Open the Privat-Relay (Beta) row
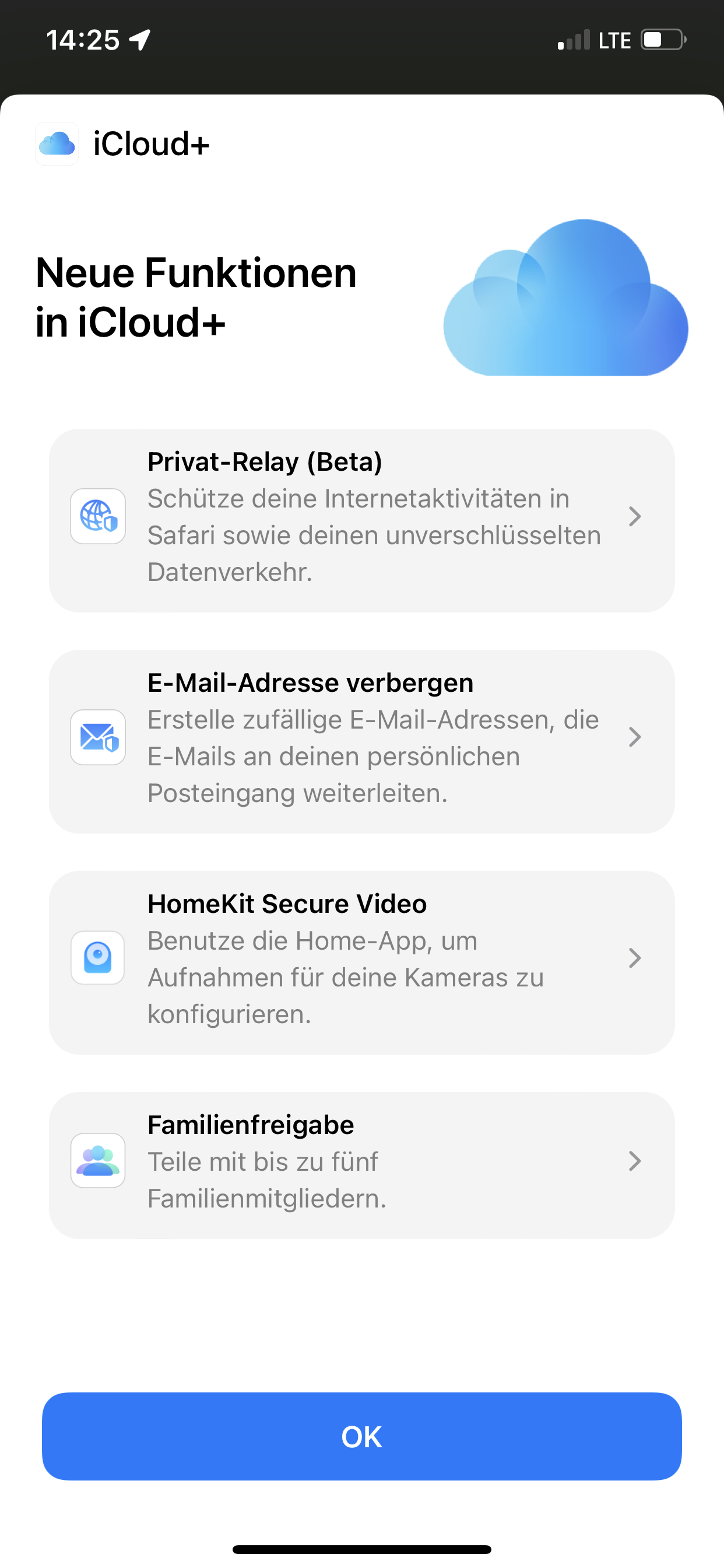This screenshot has height=1568, width=724. point(361,520)
